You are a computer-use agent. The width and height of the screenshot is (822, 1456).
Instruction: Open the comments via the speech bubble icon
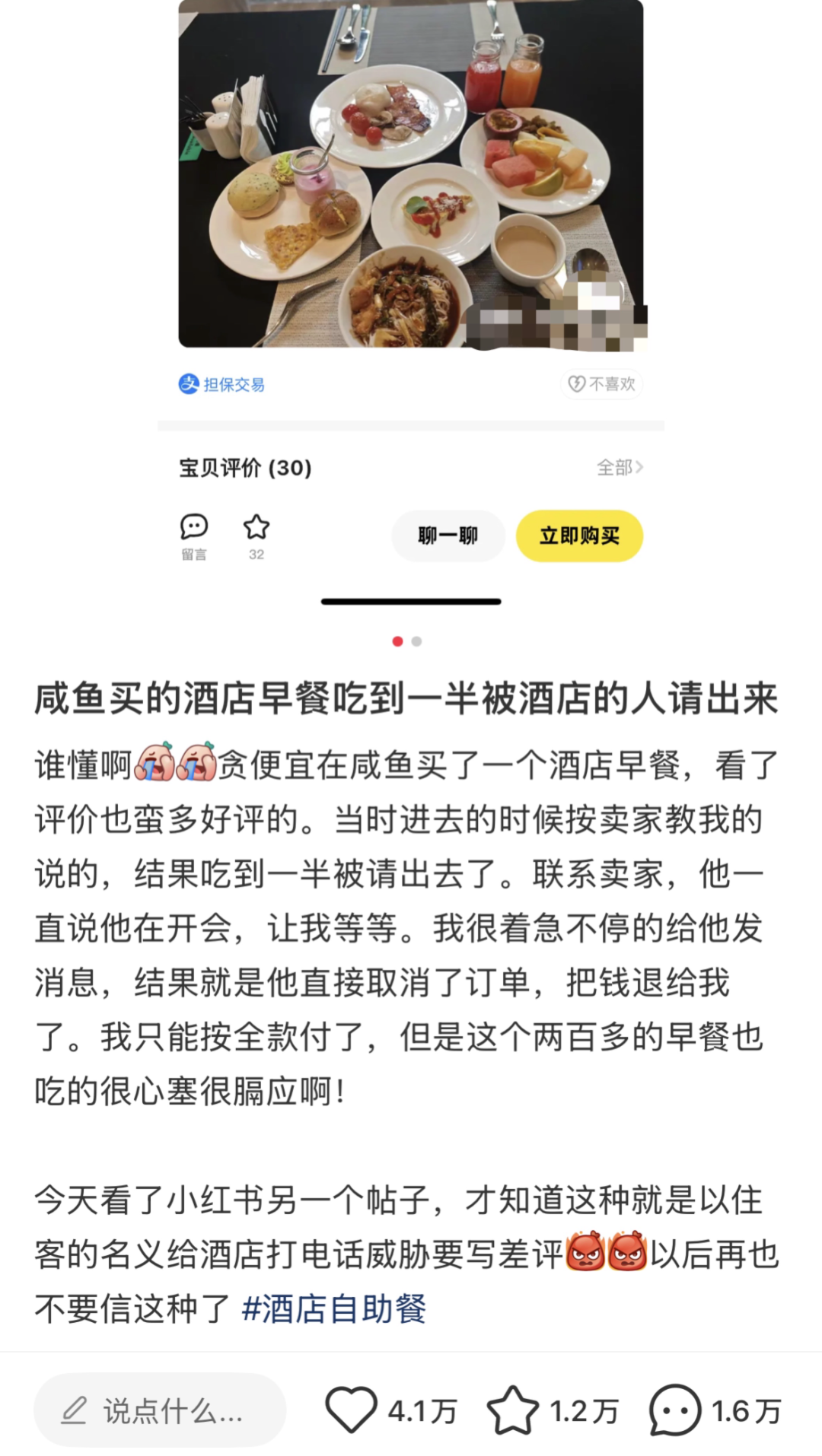click(x=674, y=1410)
